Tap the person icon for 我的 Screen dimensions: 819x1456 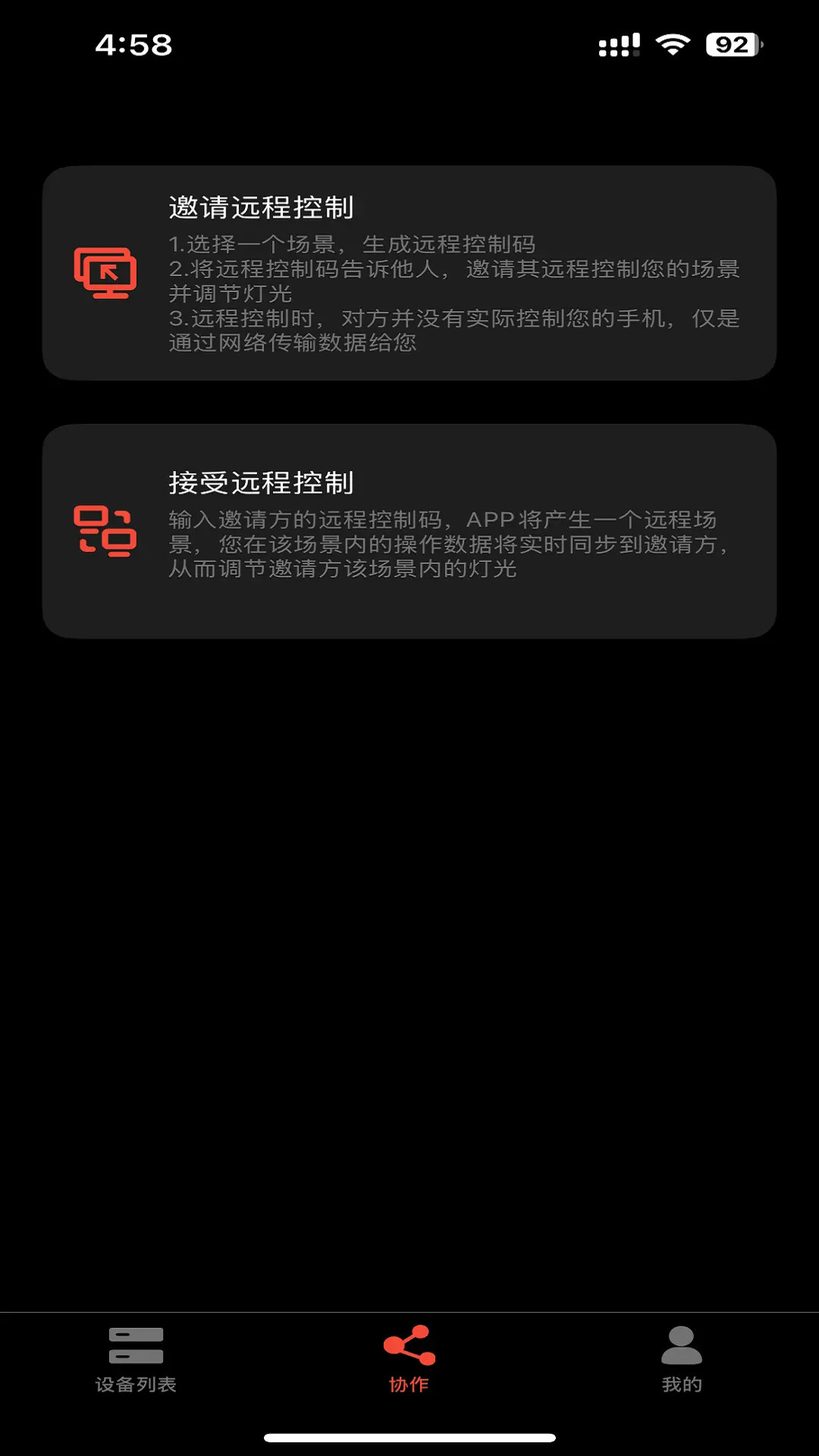click(681, 1346)
